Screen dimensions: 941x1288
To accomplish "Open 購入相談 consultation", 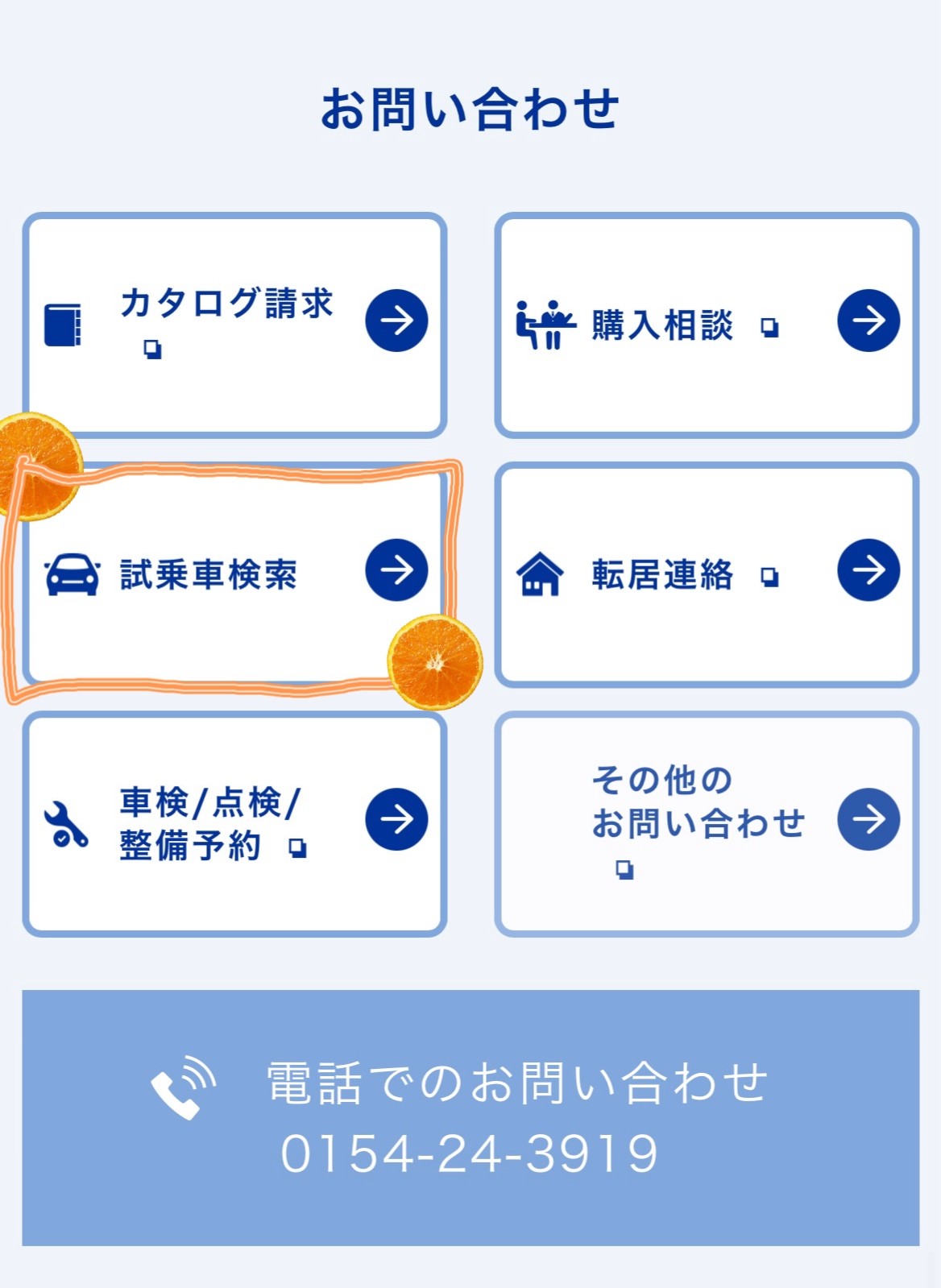I will point(707,325).
